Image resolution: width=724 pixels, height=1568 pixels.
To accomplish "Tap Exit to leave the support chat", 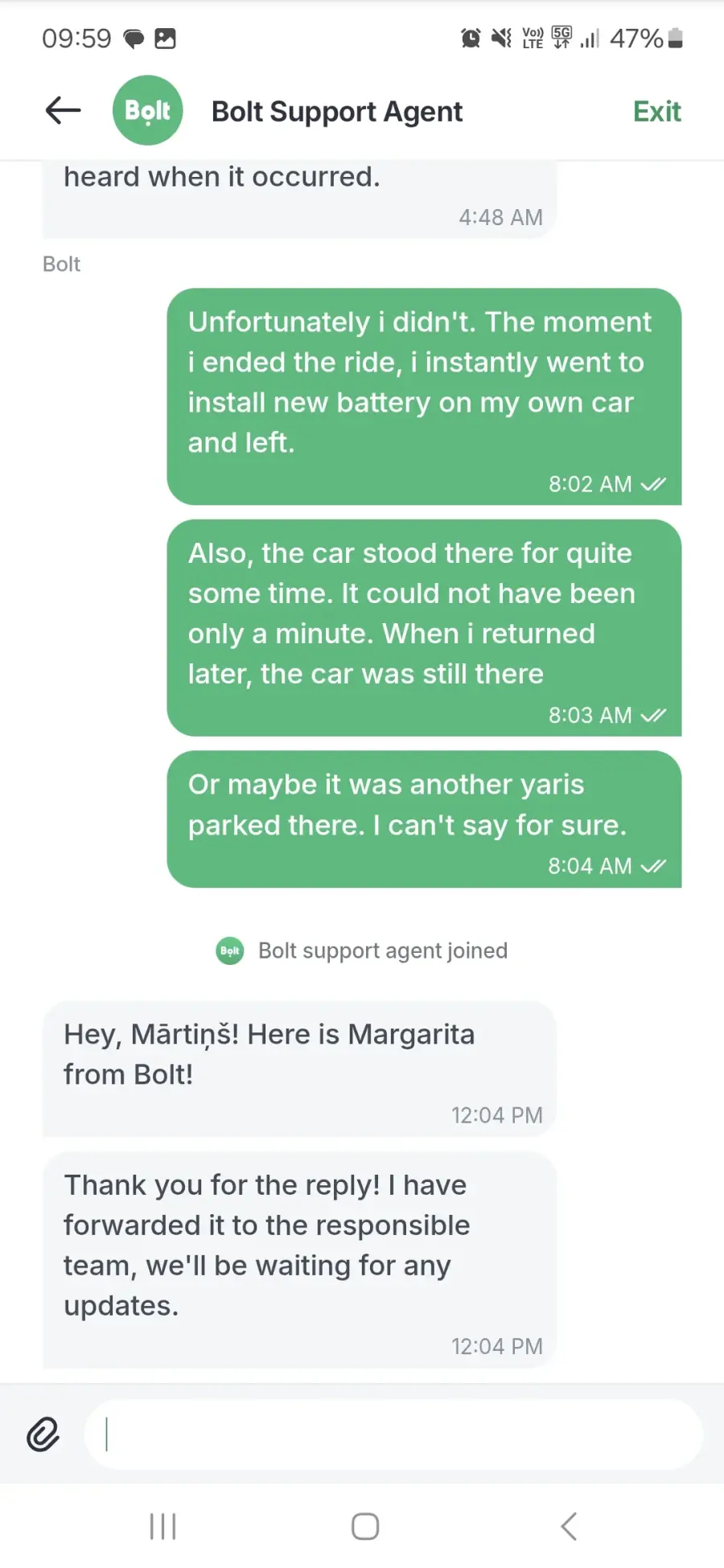I will (656, 111).
